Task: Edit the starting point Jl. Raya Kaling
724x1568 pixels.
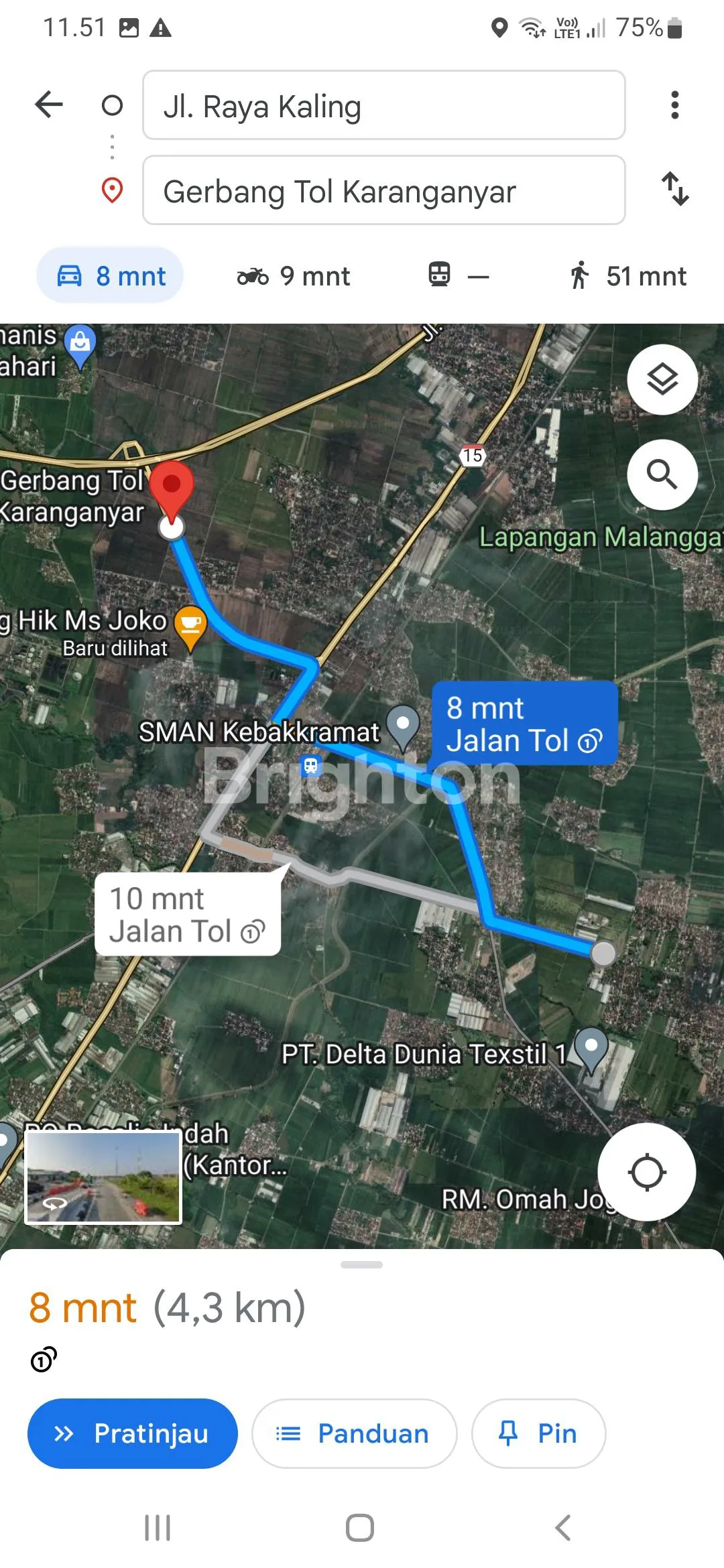Action: [x=383, y=106]
